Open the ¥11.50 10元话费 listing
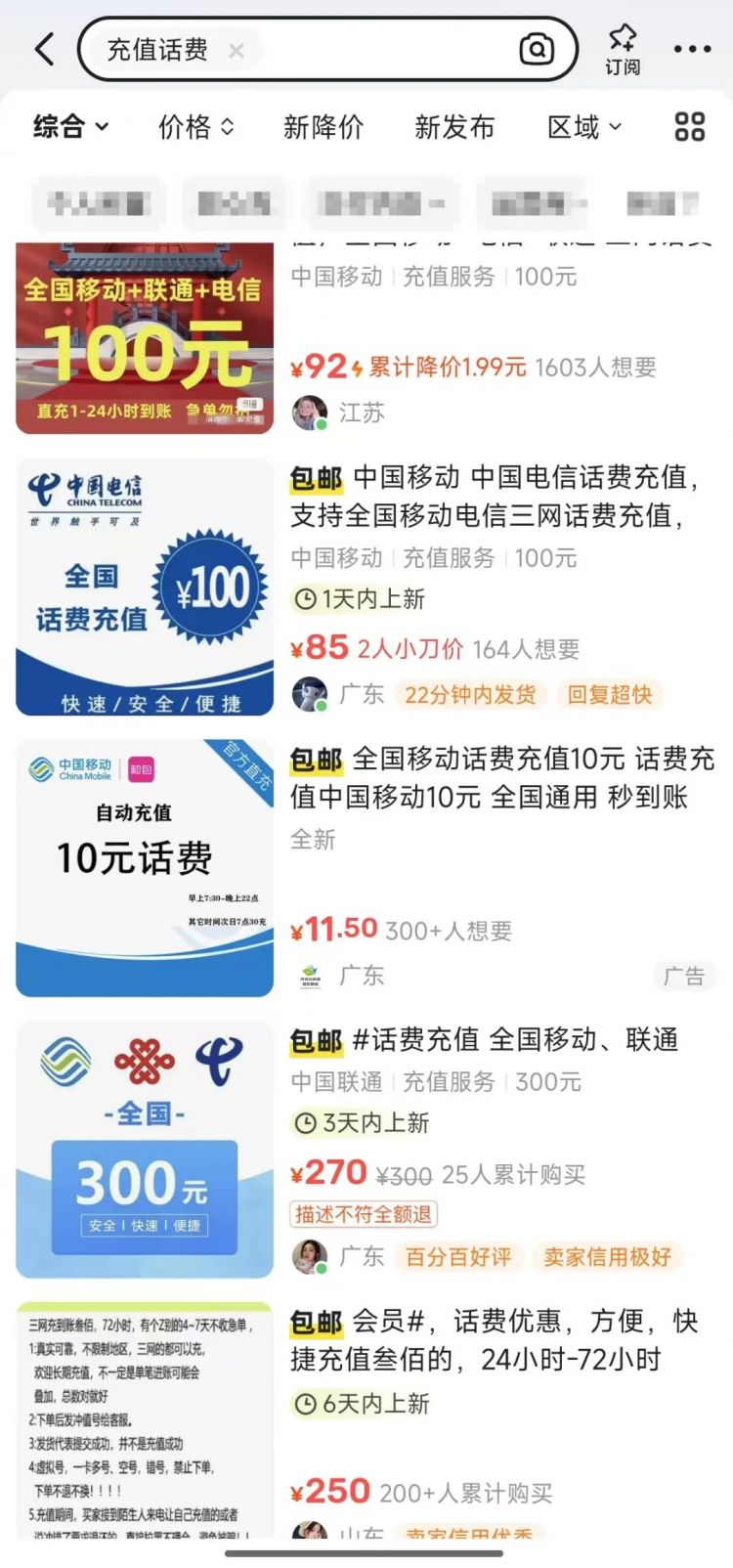 point(145,868)
